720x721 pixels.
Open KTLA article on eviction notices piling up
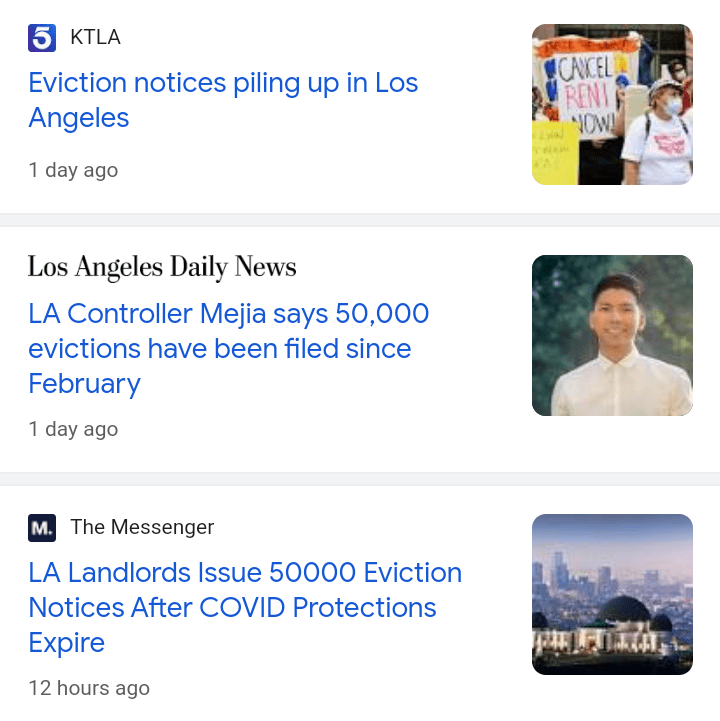coord(222,100)
